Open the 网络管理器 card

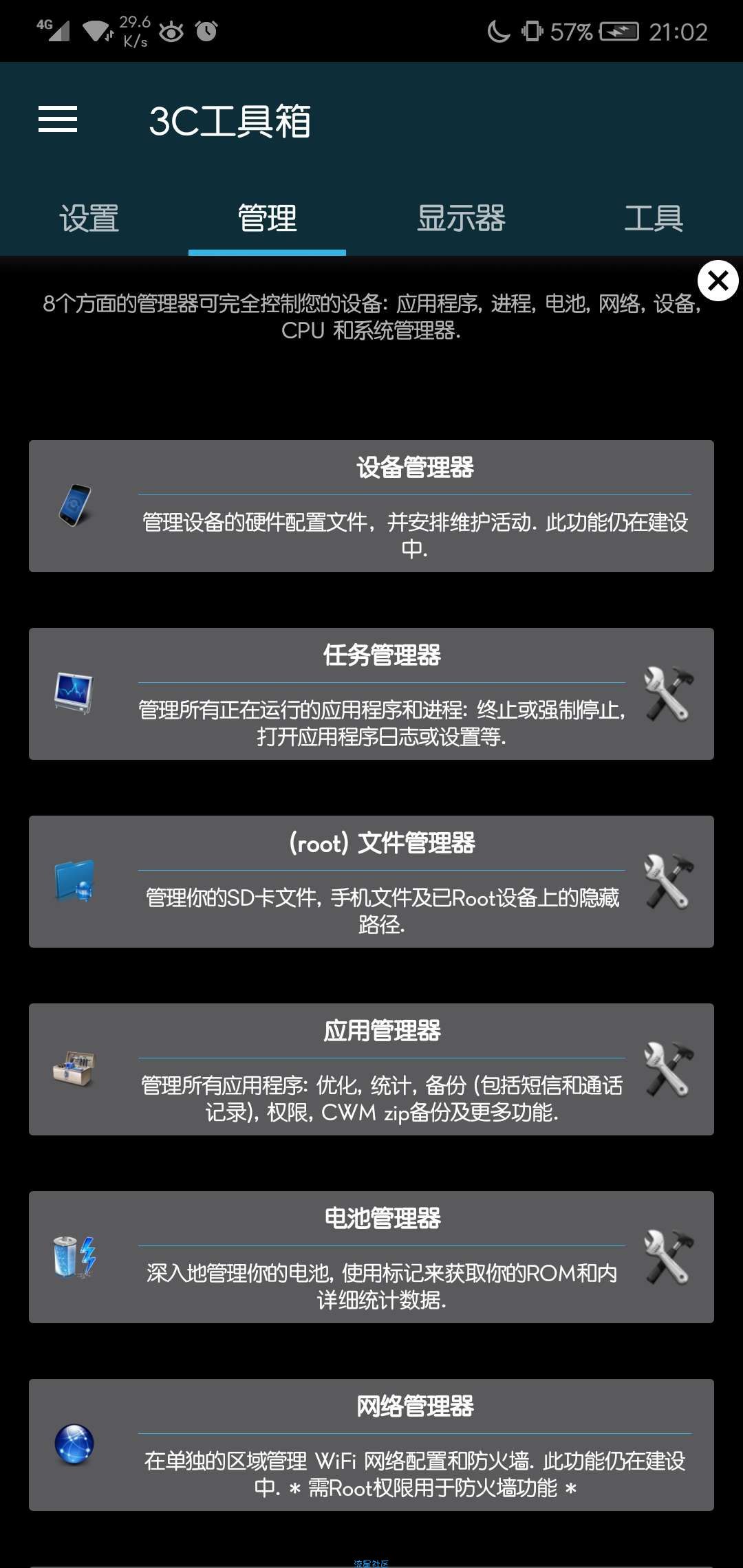[371, 1445]
